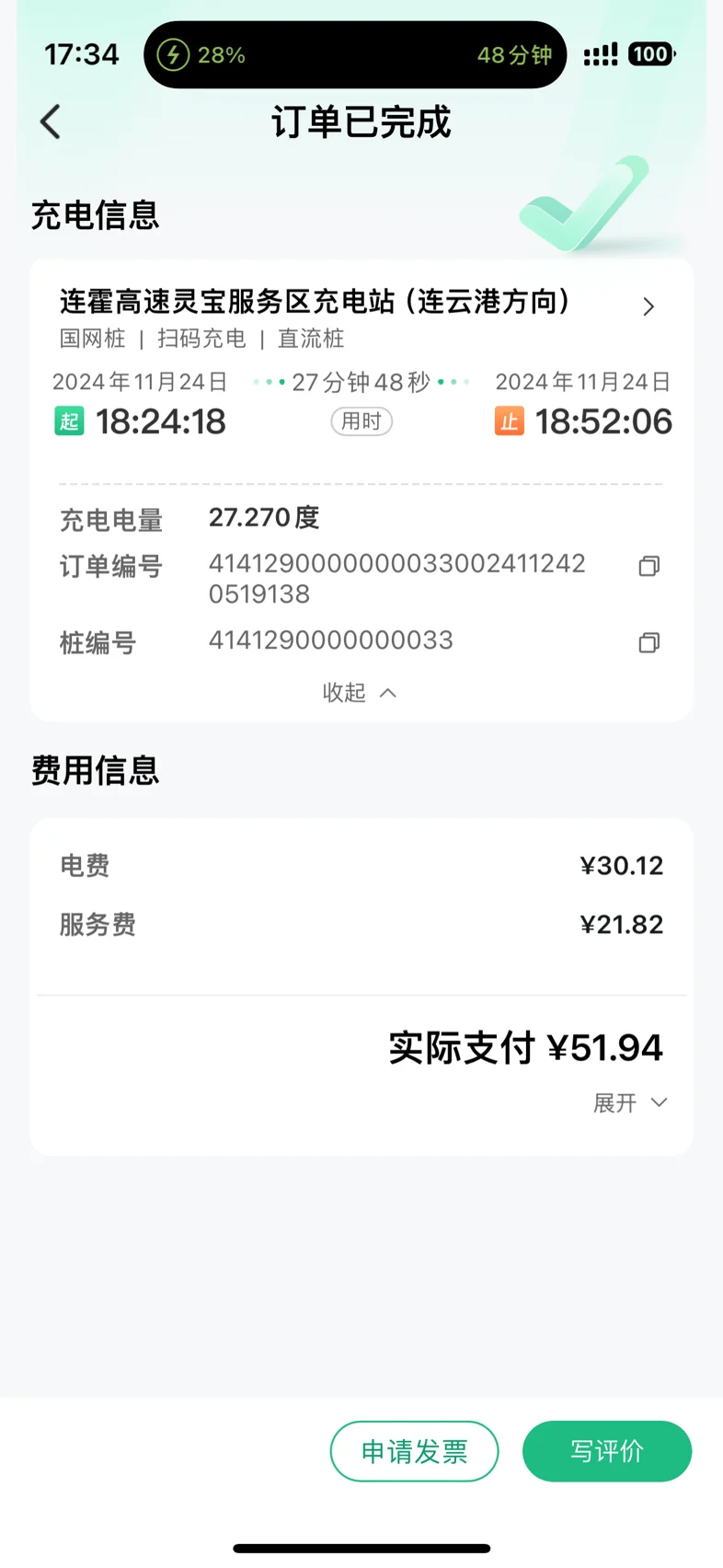This screenshot has width=723, height=1568.
Task: Expand the fee breakdown with 展开
Action: (630, 1102)
